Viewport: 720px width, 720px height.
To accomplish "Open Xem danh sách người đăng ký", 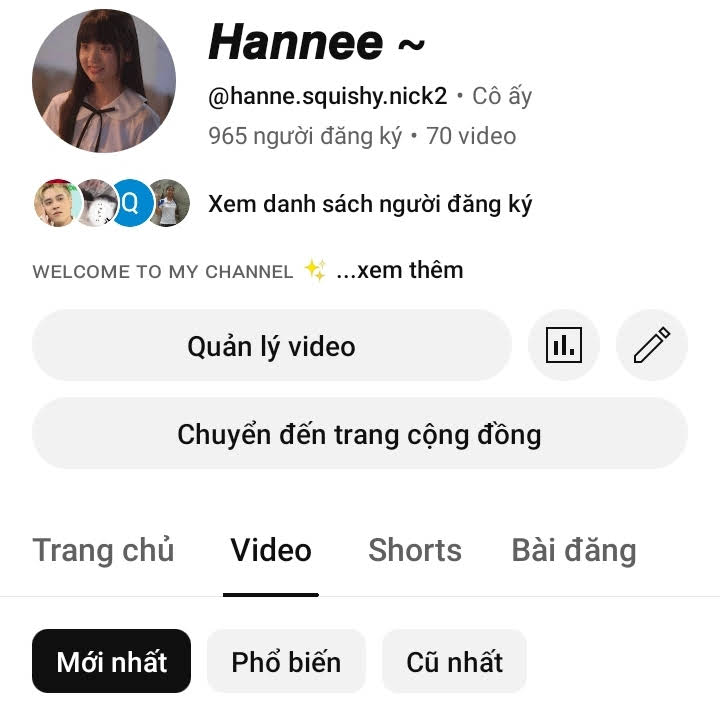I will pyautogui.click(x=370, y=204).
